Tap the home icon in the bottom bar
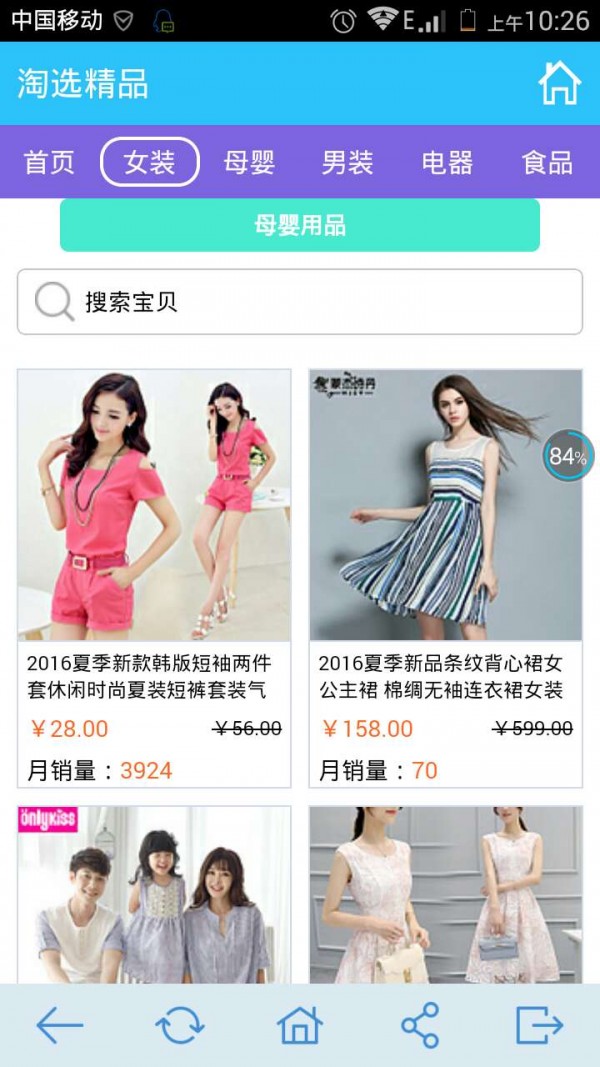The image size is (600, 1067). [x=300, y=1025]
